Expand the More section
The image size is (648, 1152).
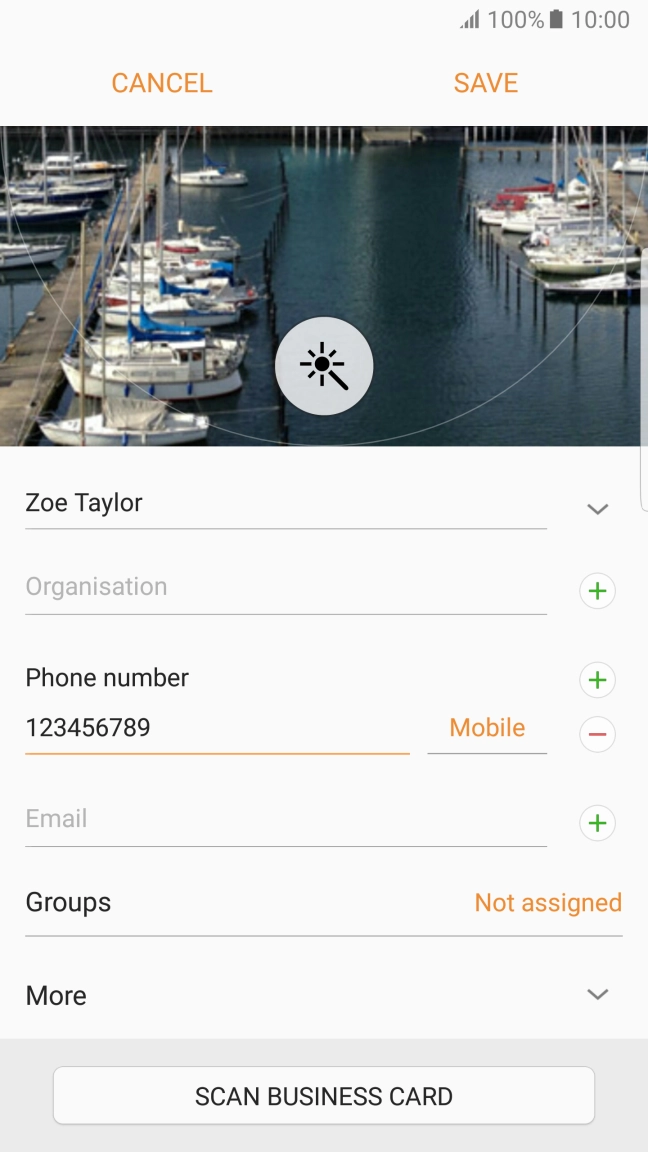click(x=597, y=995)
